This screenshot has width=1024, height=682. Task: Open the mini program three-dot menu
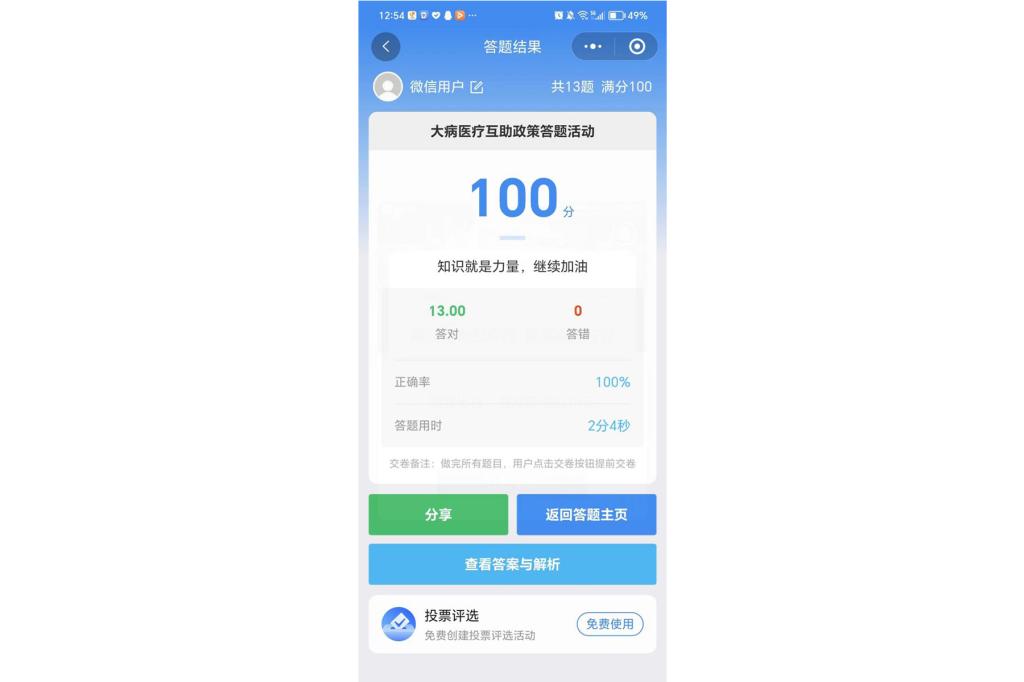593,47
